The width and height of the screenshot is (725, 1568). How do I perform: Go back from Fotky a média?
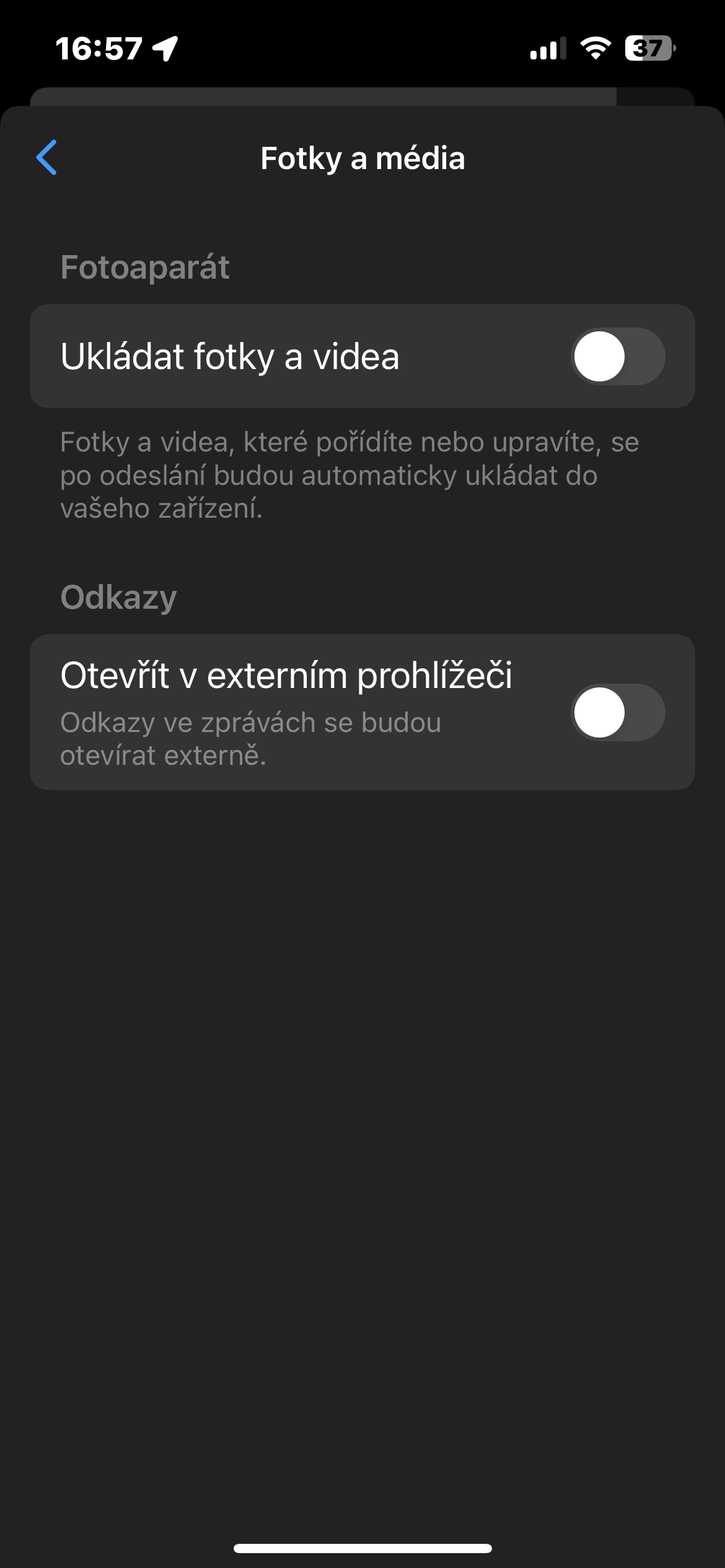tap(47, 157)
